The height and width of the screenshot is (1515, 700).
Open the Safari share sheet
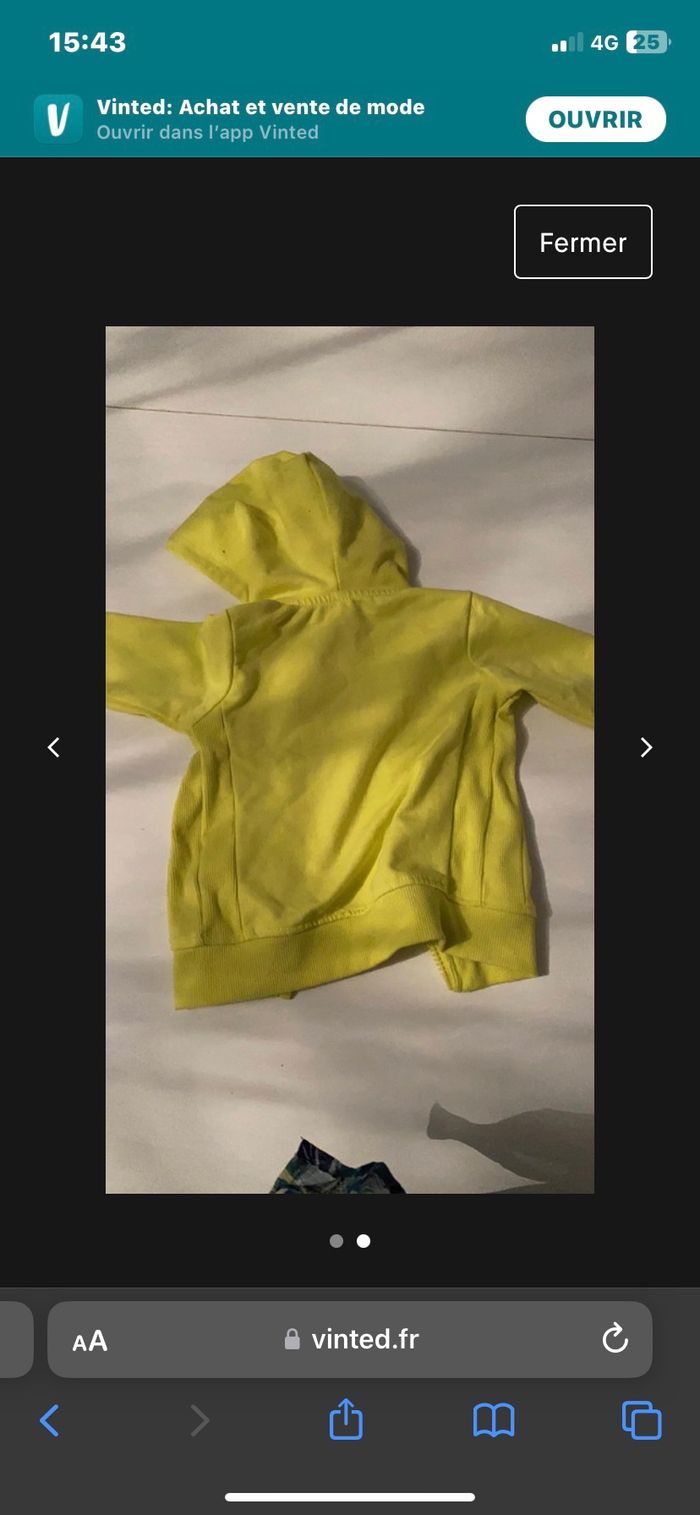[x=346, y=1420]
